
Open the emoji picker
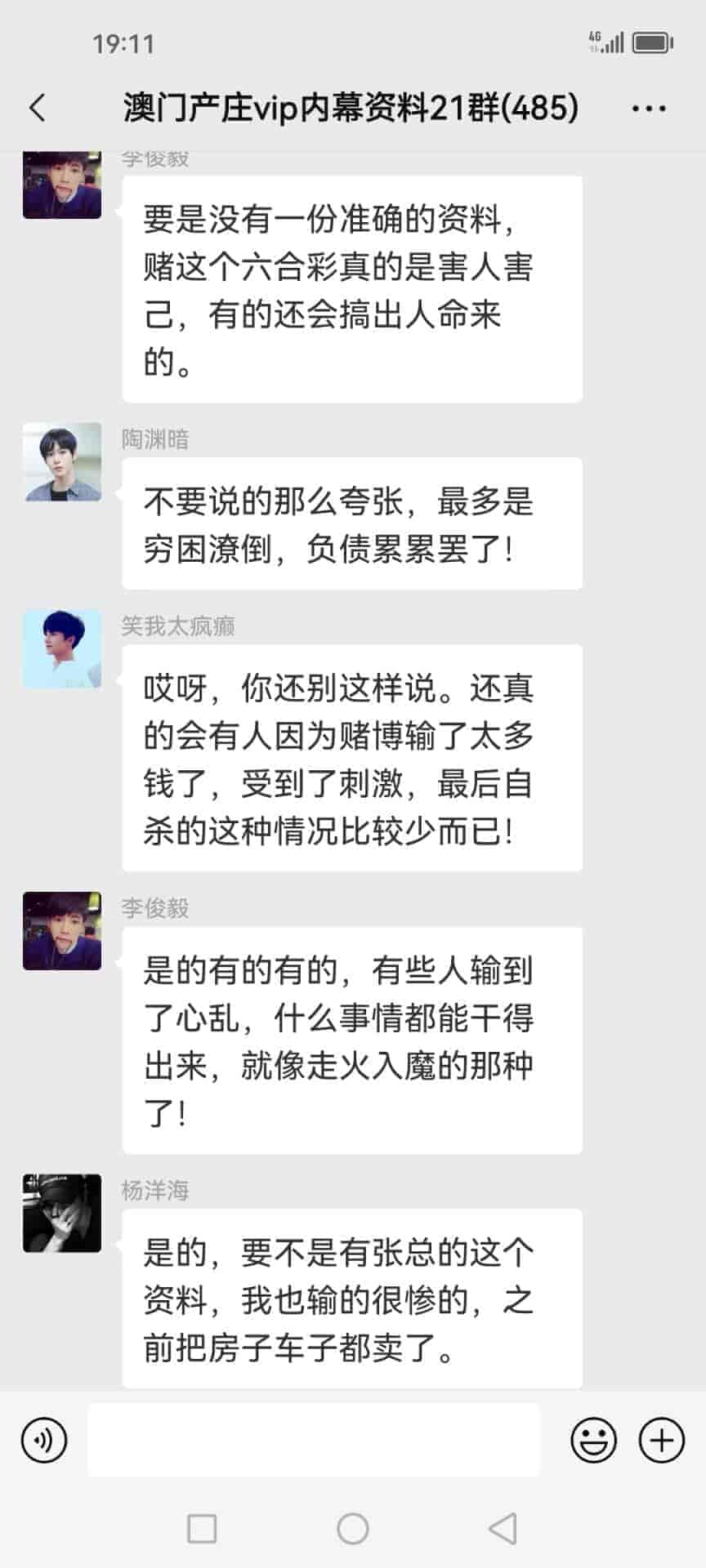click(x=593, y=1441)
